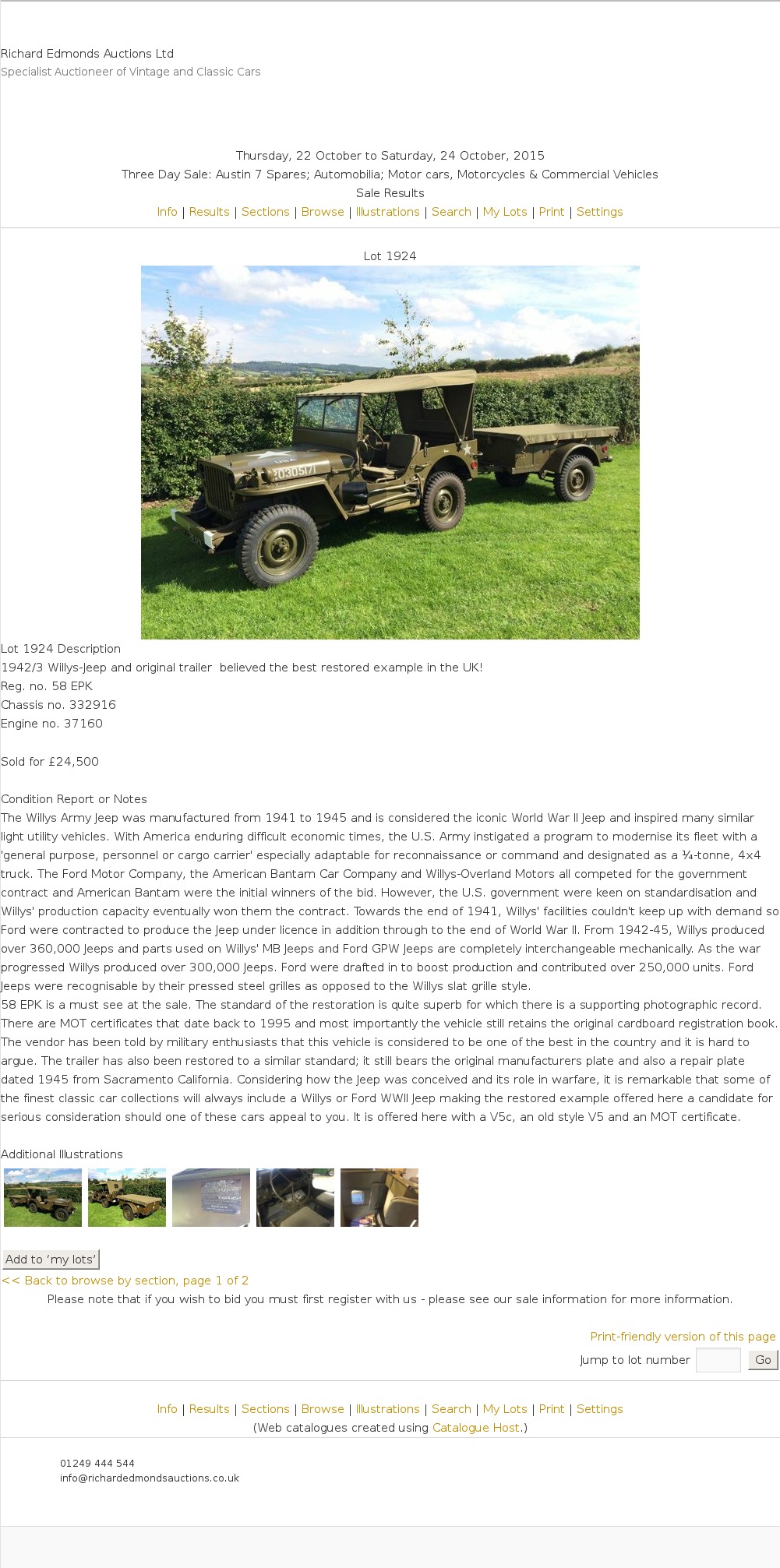Focus the jump to lot number field
Viewport: 780px width, 1568px height.
(x=718, y=1360)
